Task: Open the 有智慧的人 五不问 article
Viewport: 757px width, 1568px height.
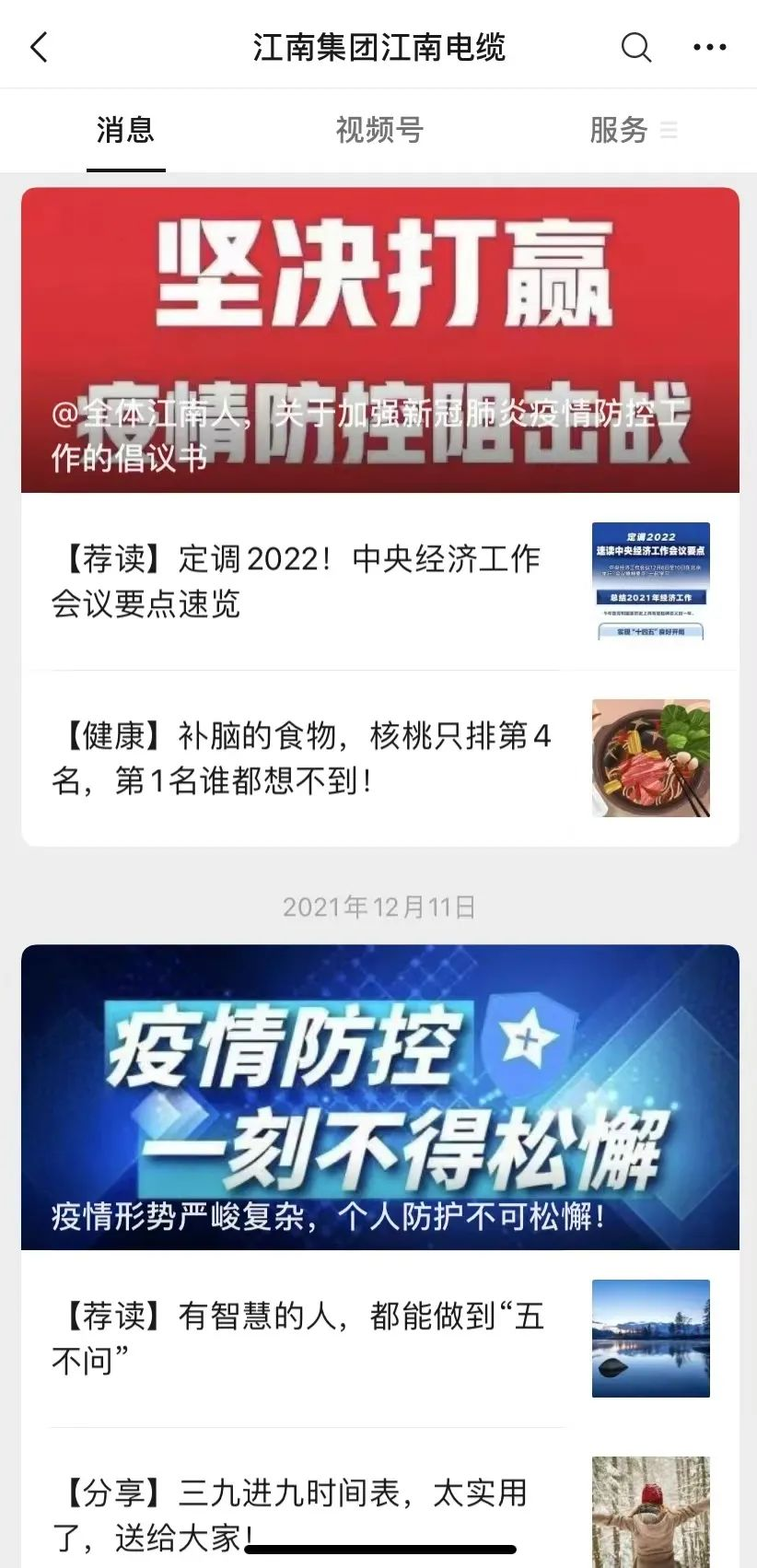Action: click(304, 1338)
